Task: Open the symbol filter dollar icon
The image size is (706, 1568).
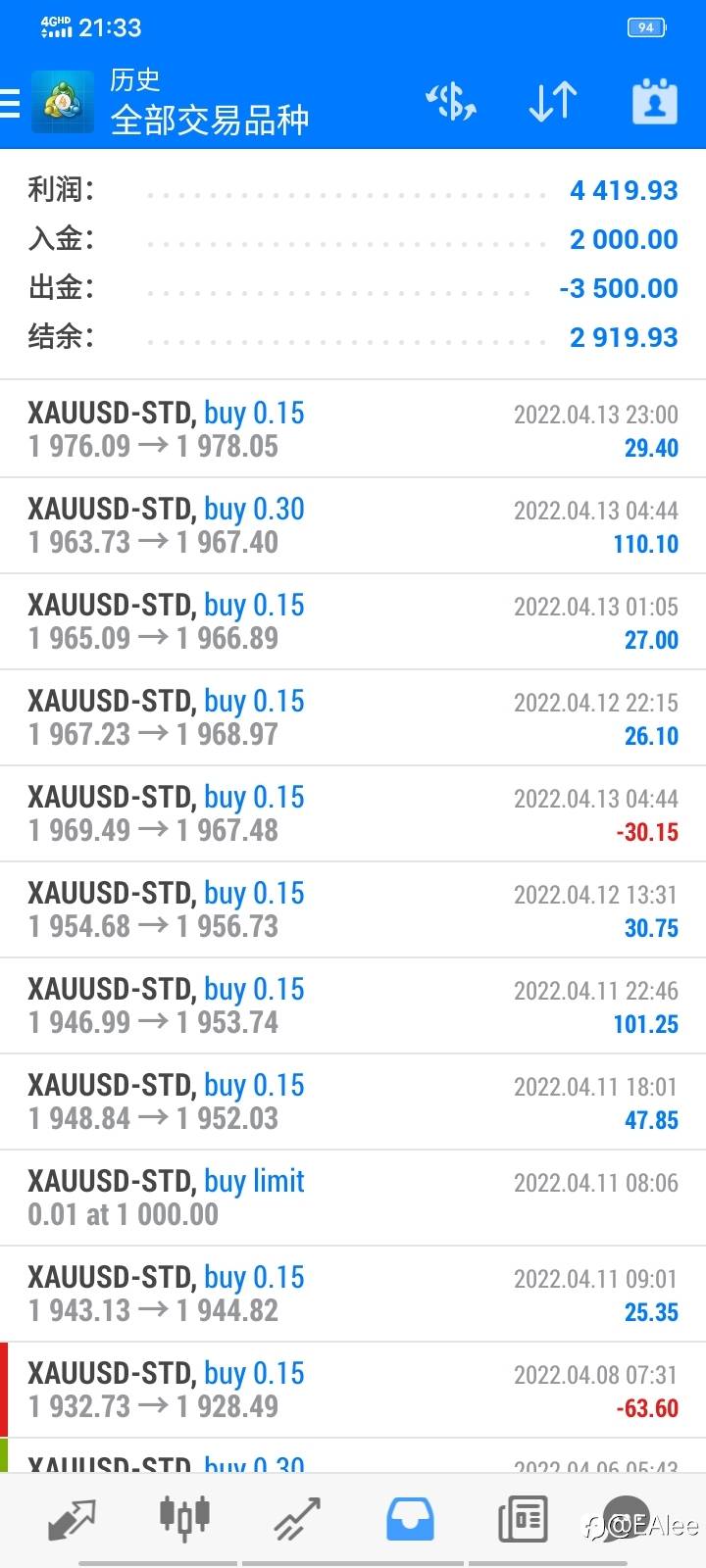Action: [x=450, y=102]
